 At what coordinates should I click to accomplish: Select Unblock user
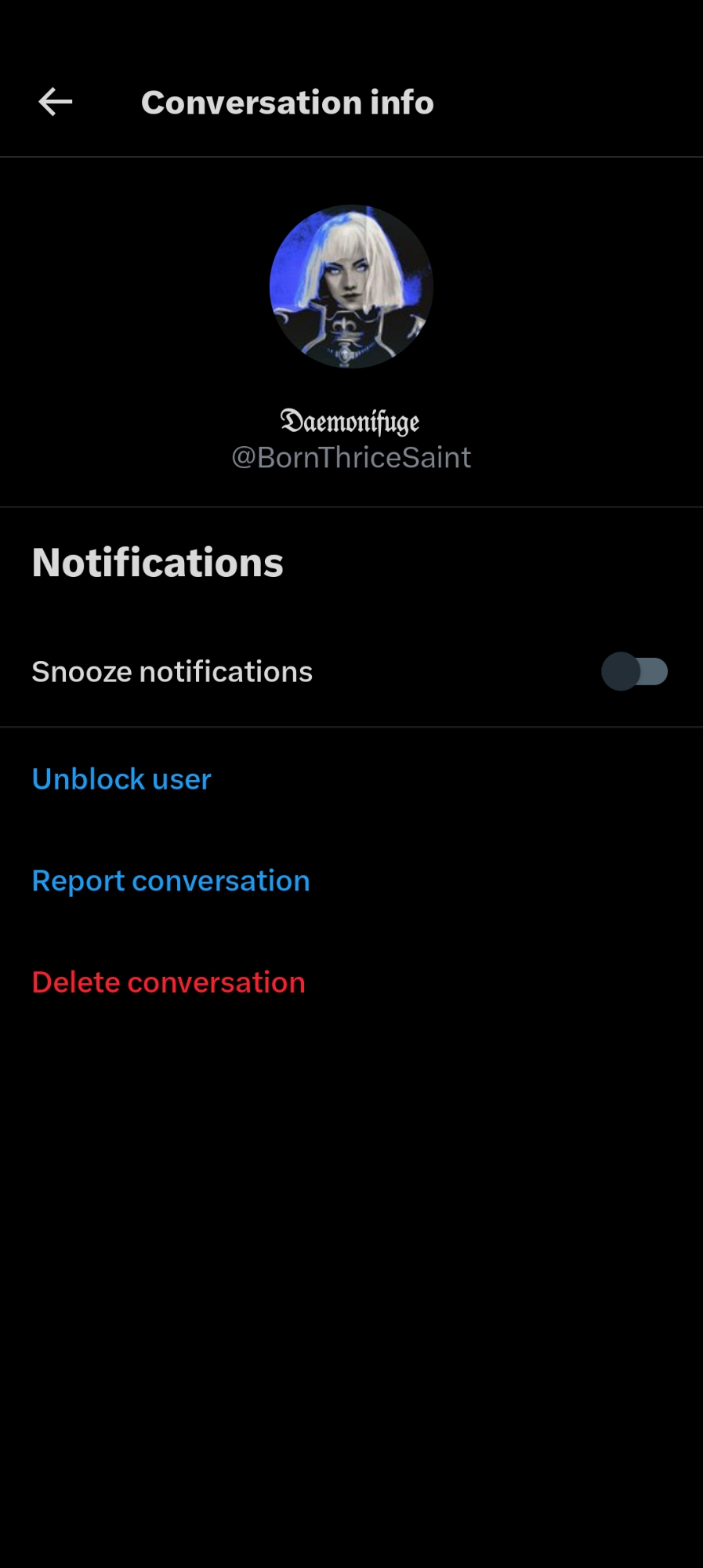(x=121, y=779)
